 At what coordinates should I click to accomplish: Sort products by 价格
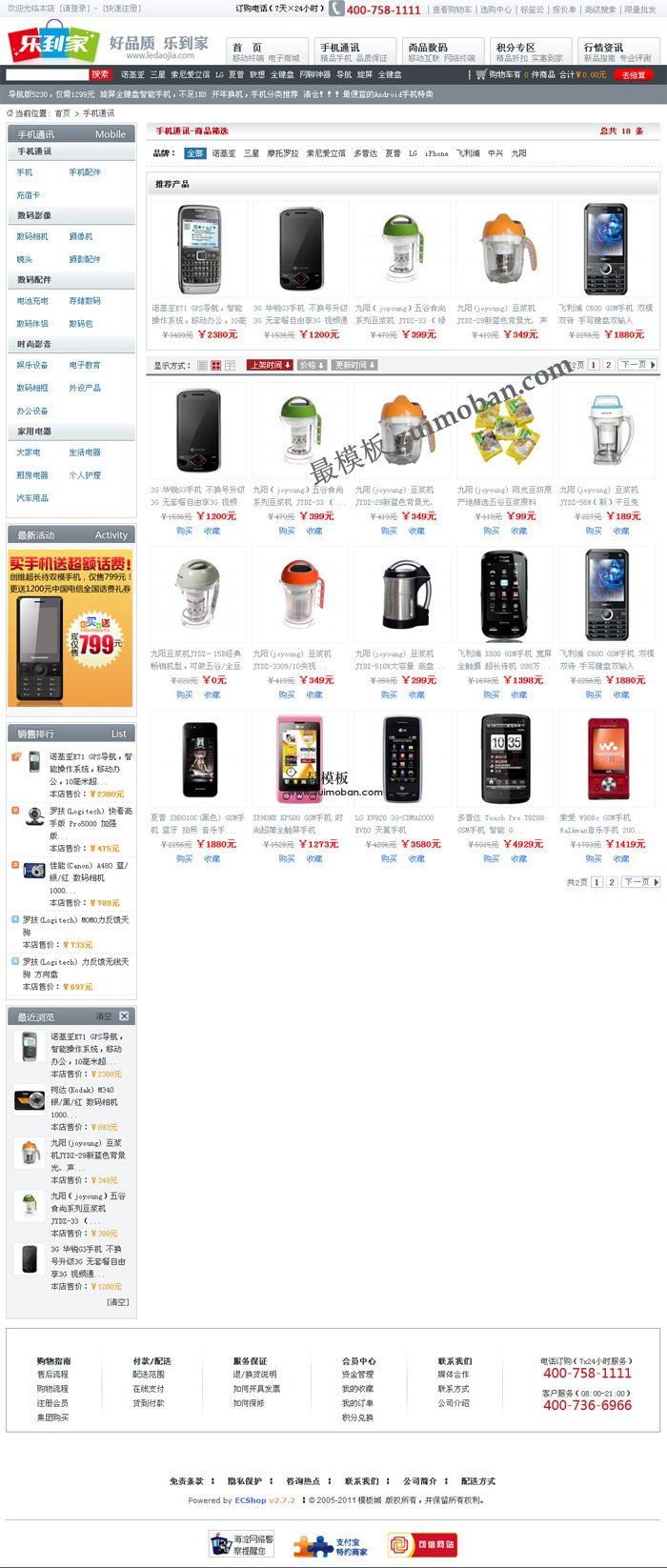(312, 365)
